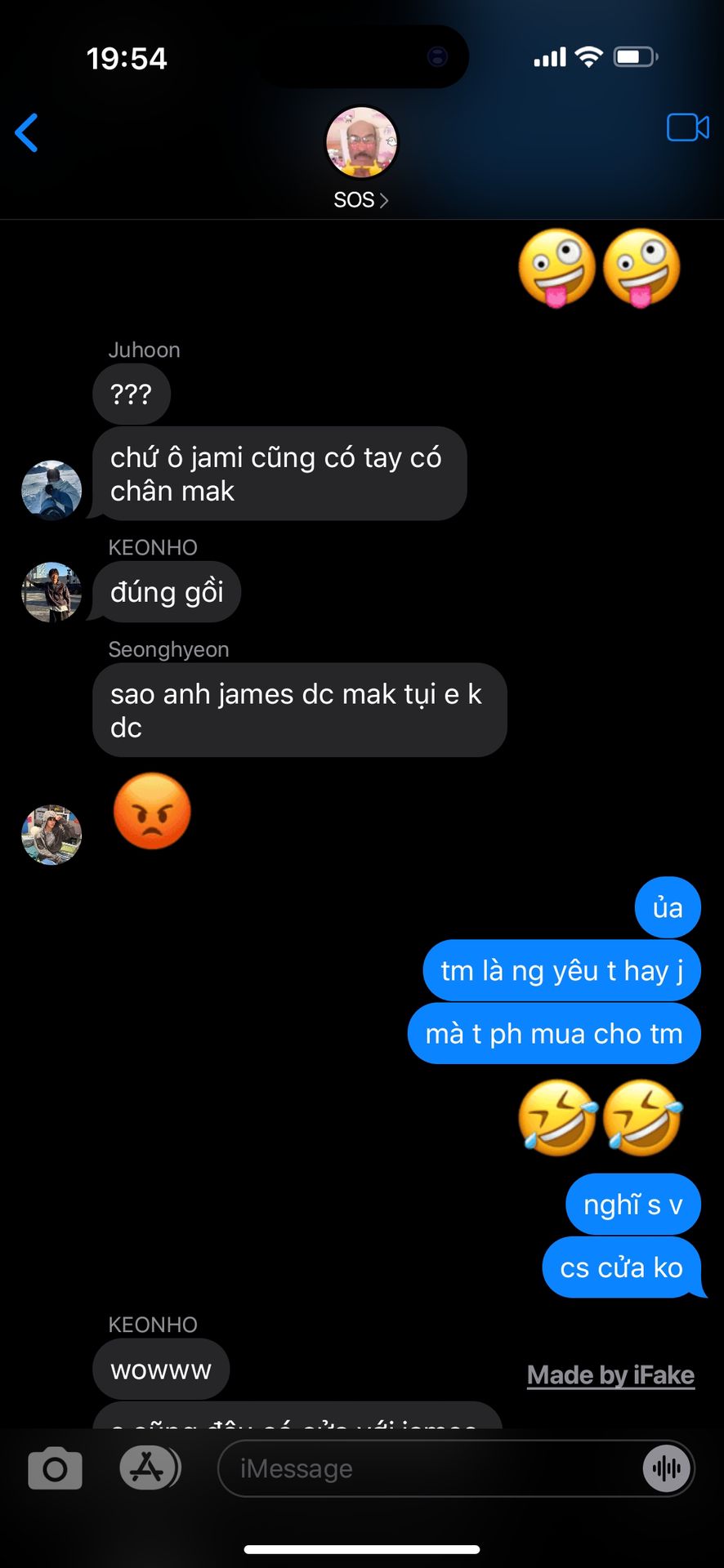Screen dimensions: 724x1568
Task: Start a FaceTime video call
Action: (687, 128)
